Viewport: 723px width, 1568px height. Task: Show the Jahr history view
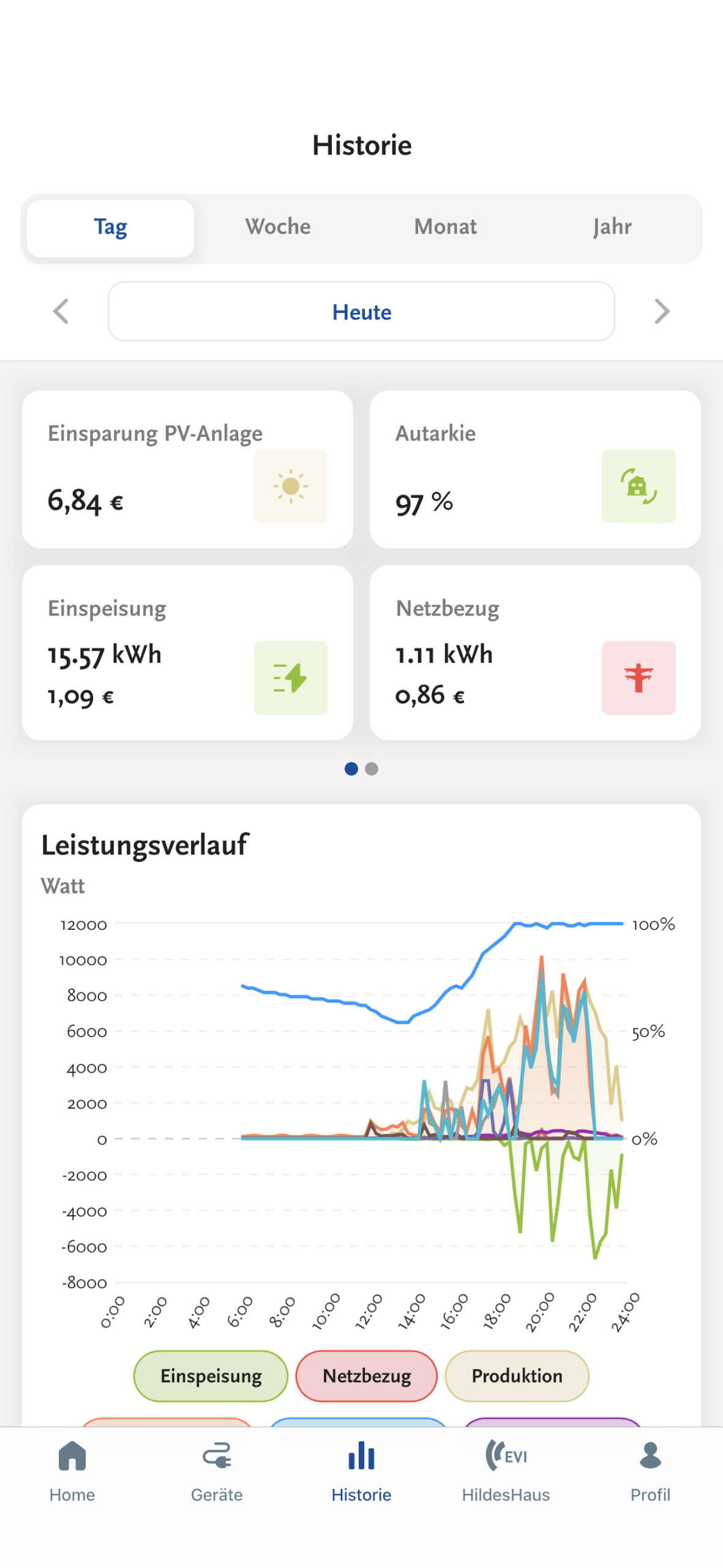(x=612, y=227)
